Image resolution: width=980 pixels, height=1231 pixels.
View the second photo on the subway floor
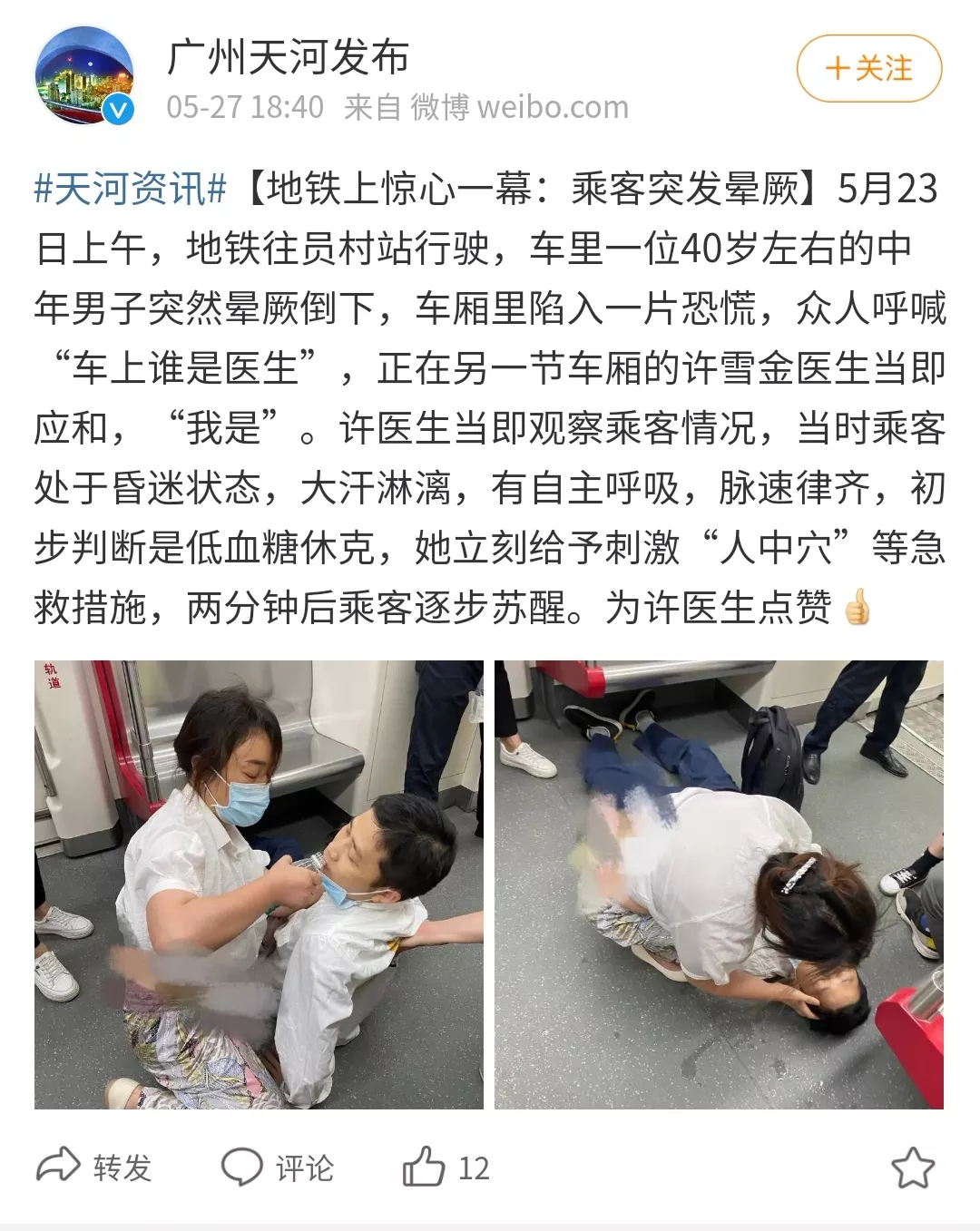(x=719, y=884)
